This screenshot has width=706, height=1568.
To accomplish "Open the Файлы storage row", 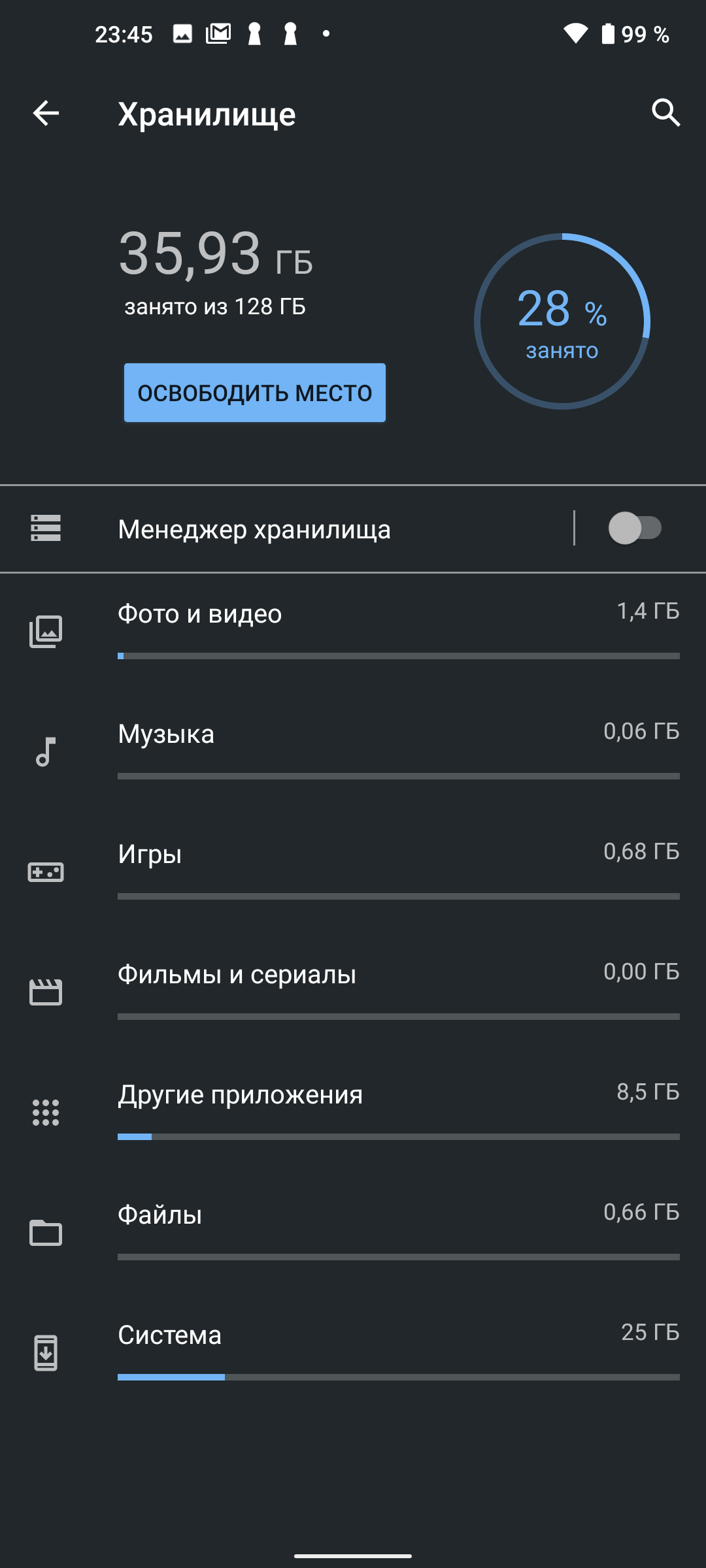I will [x=353, y=1233].
